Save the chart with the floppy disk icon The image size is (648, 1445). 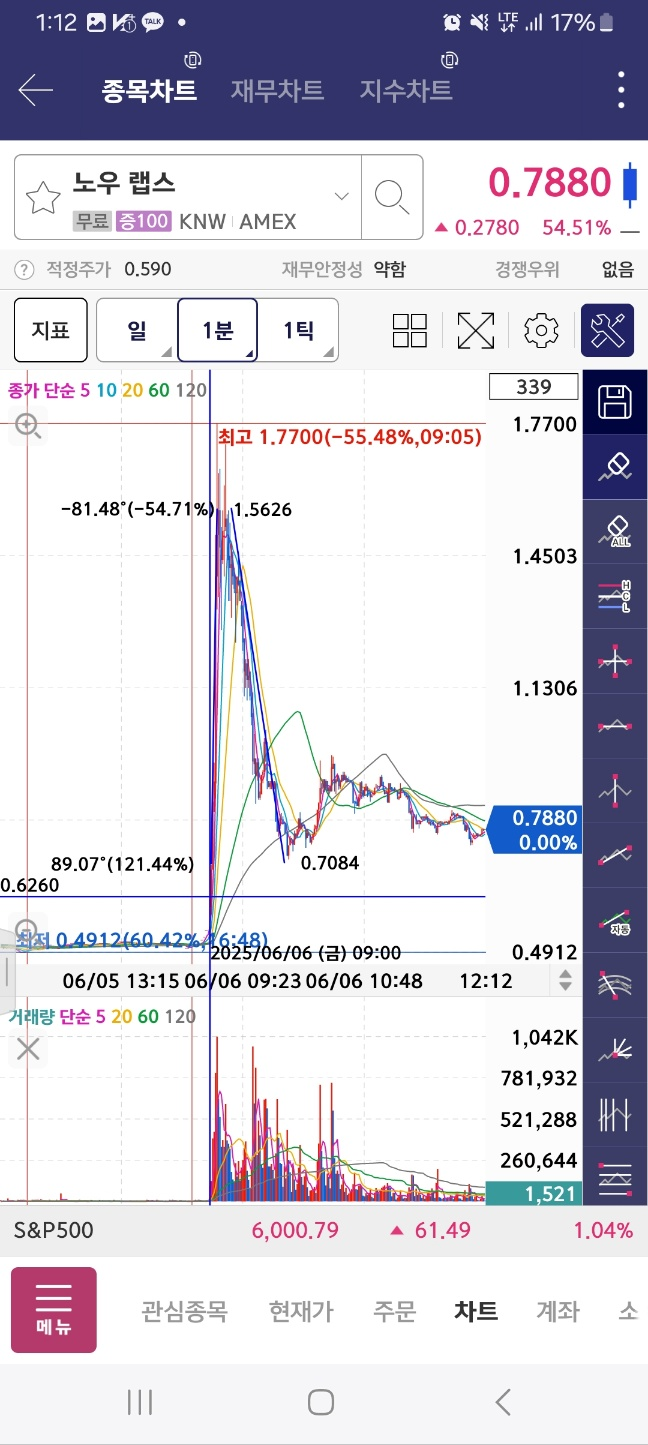615,402
